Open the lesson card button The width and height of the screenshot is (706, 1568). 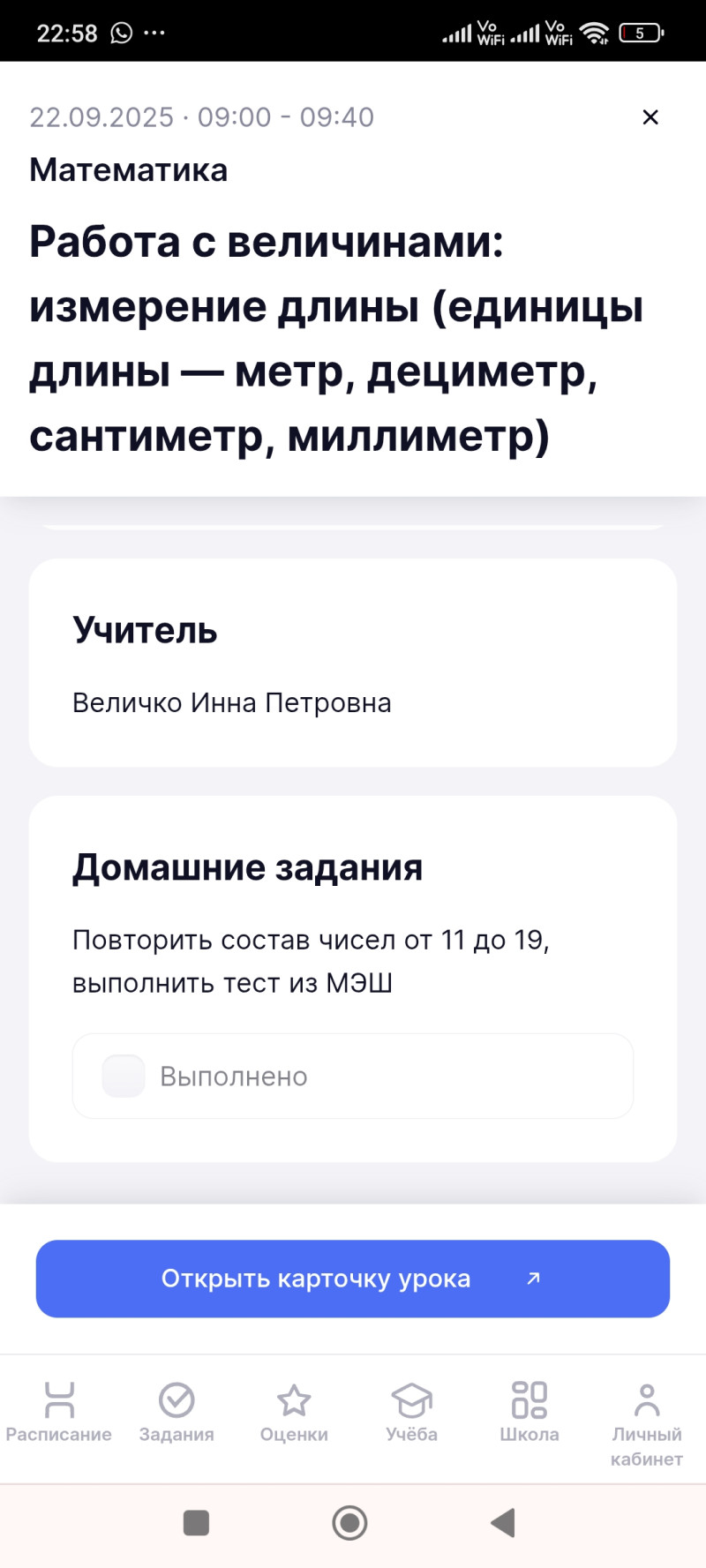[x=353, y=1279]
